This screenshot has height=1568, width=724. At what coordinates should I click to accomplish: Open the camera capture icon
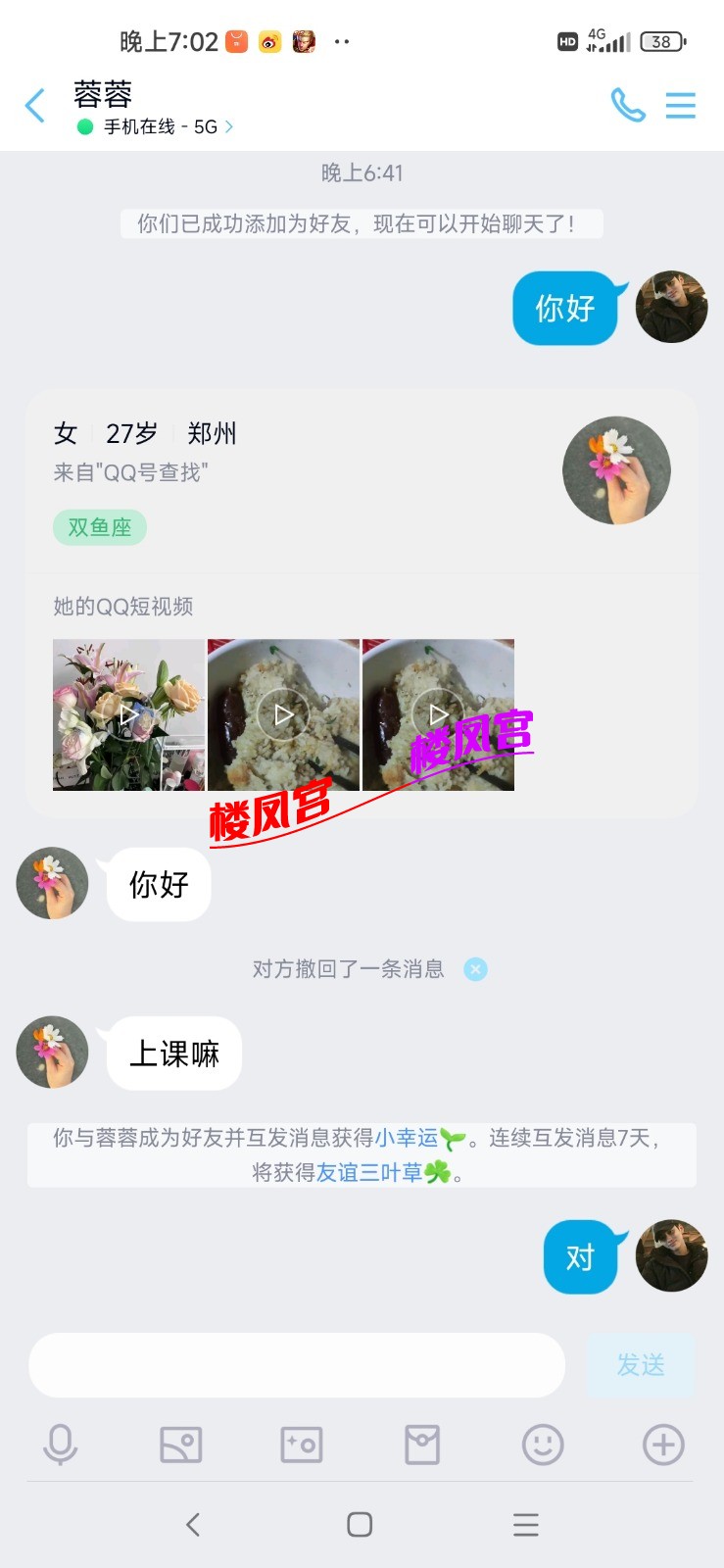(x=301, y=1444)
